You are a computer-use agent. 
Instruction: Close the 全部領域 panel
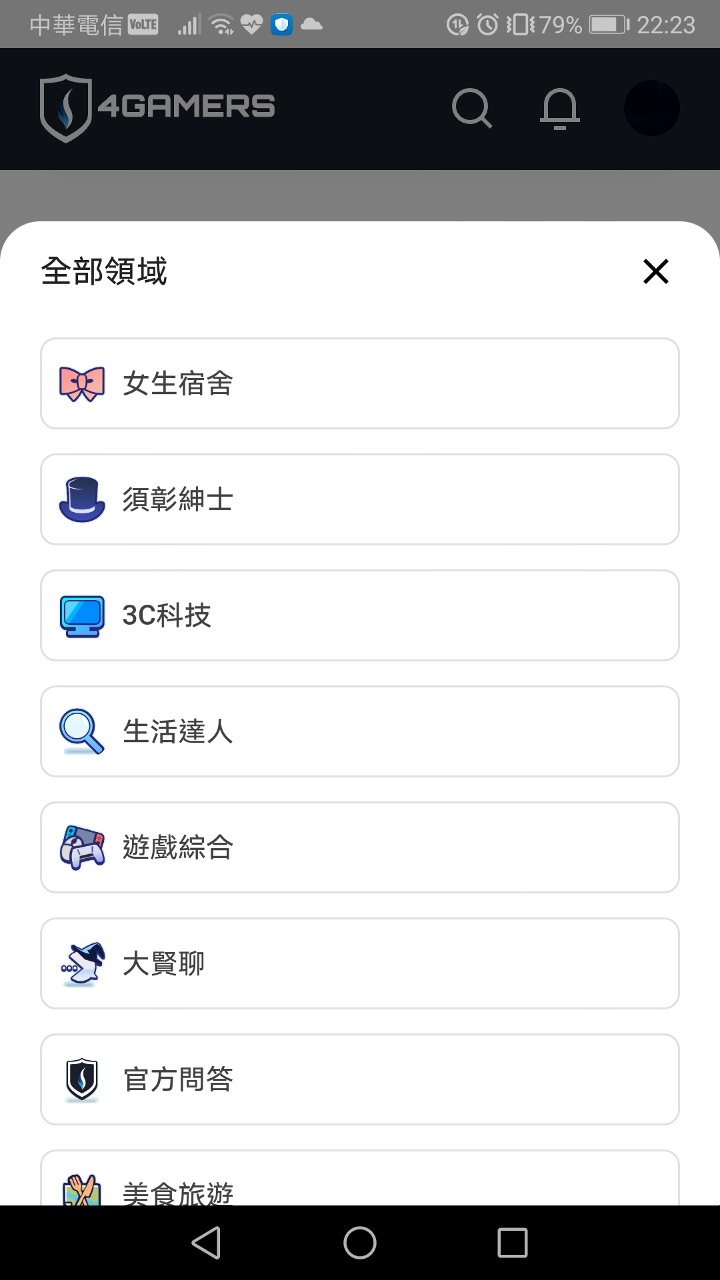655,271
